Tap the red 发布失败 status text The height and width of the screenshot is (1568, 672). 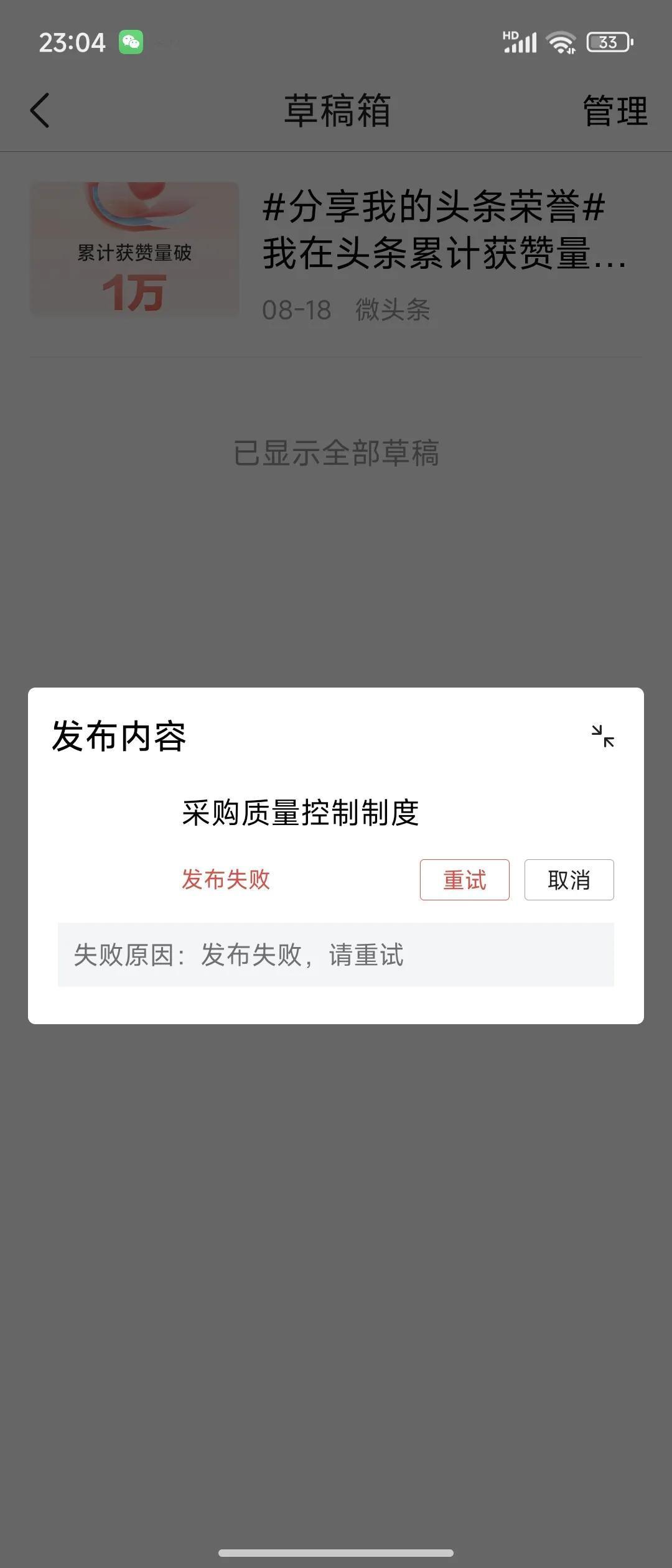pos(226,880)
